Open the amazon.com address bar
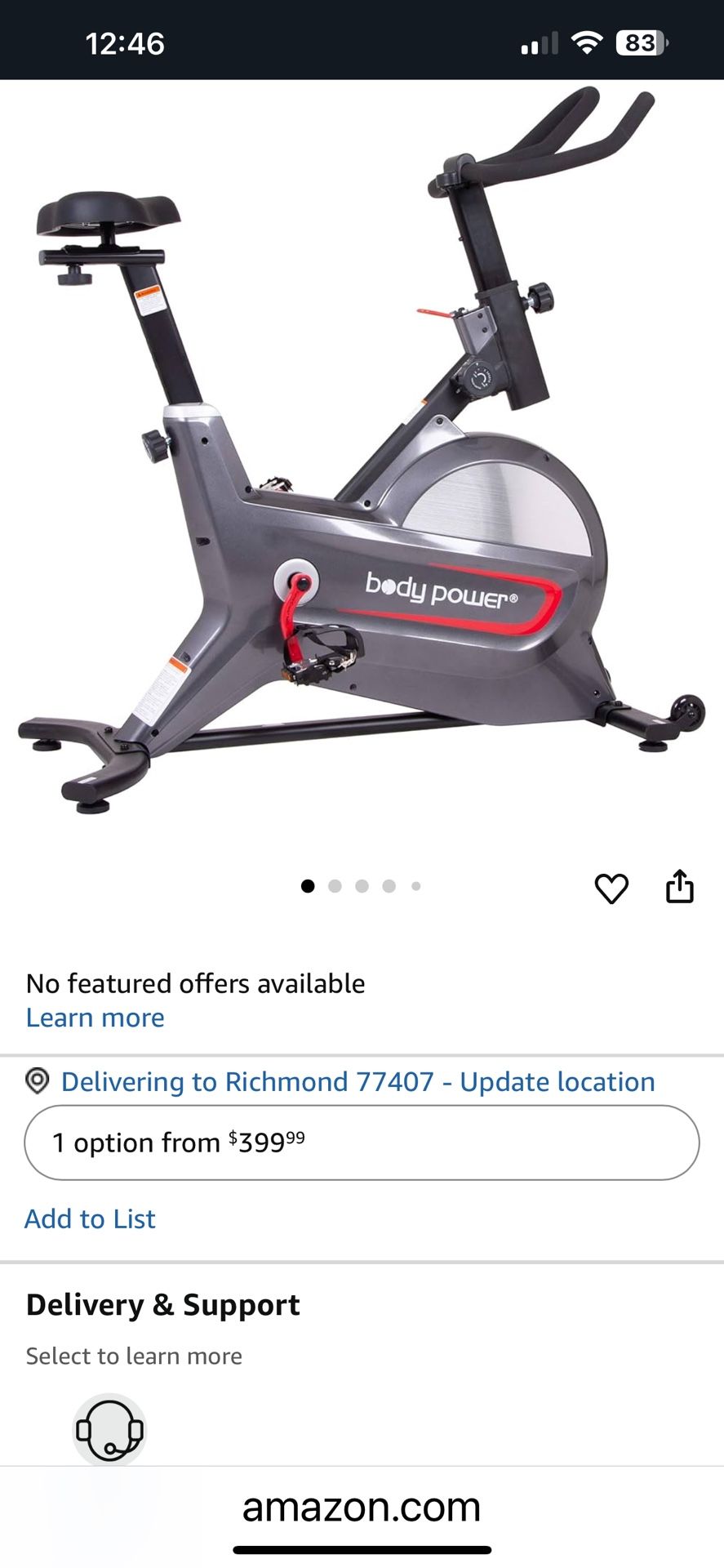This screenshot has height=1568, width=724. (362, 1508)
